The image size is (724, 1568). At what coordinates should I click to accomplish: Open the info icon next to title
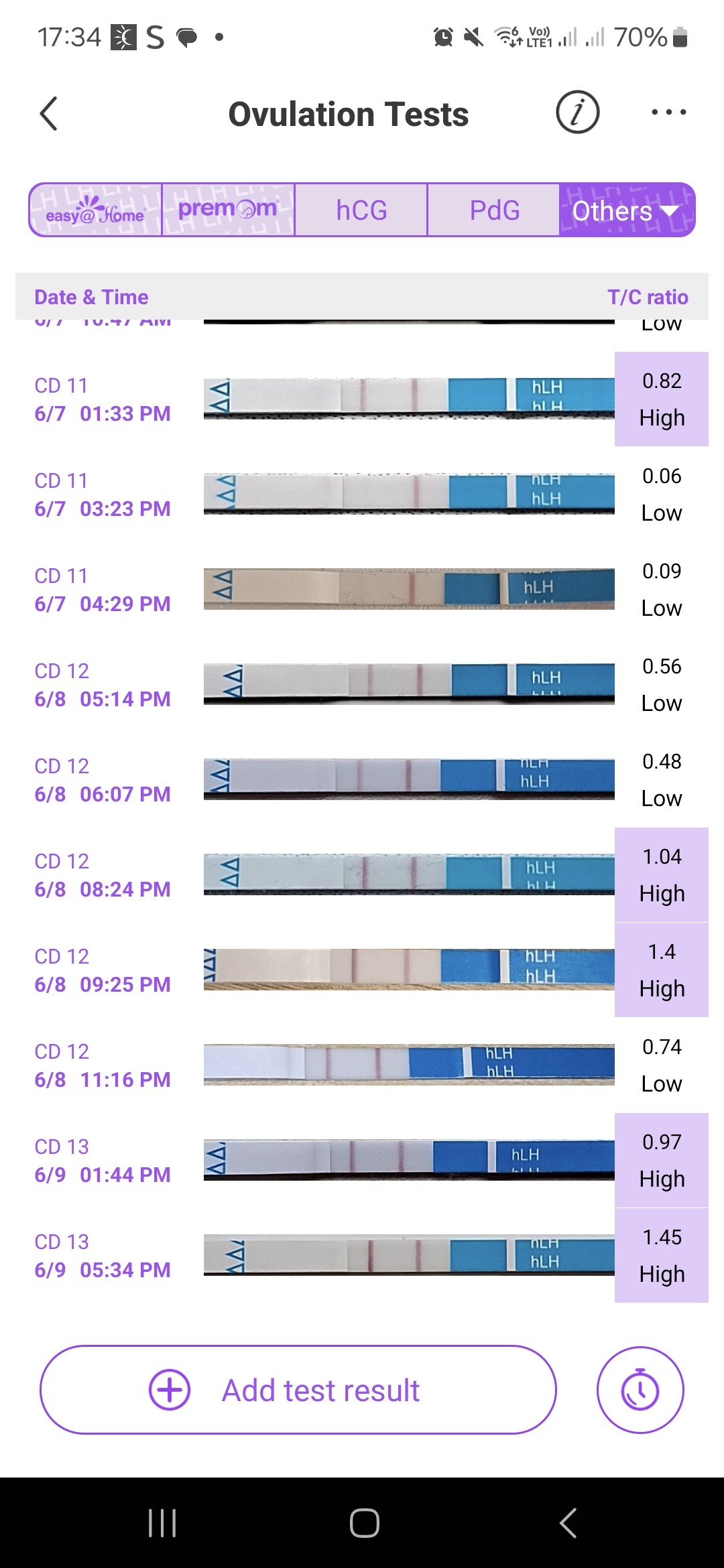577,112
